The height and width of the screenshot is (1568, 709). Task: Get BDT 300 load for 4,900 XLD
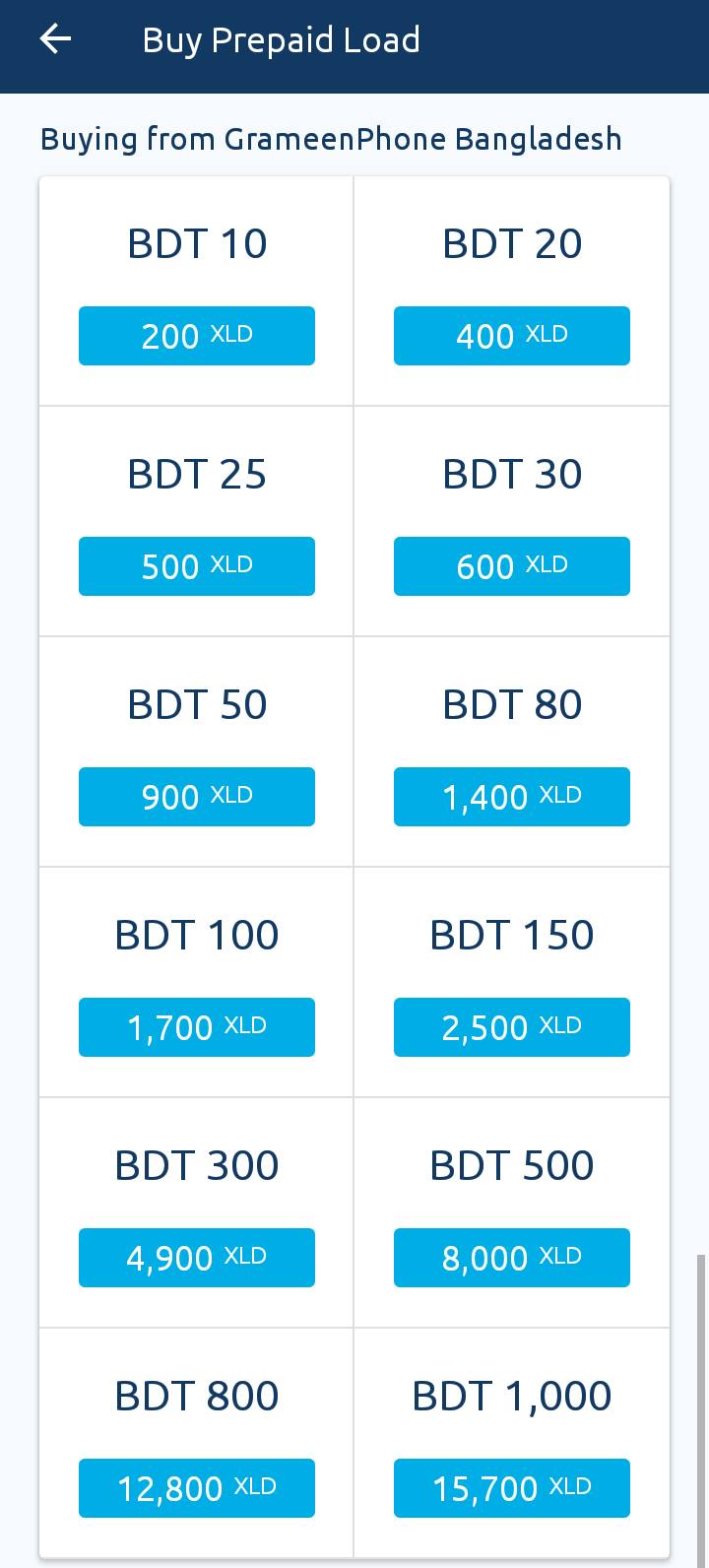(x=197, y=1258)
